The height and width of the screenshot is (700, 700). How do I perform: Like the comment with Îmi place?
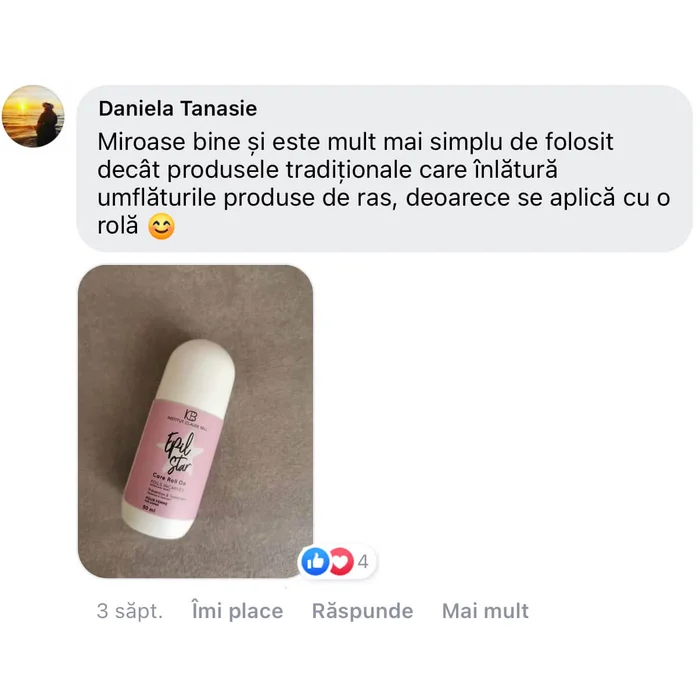point(237,611)
